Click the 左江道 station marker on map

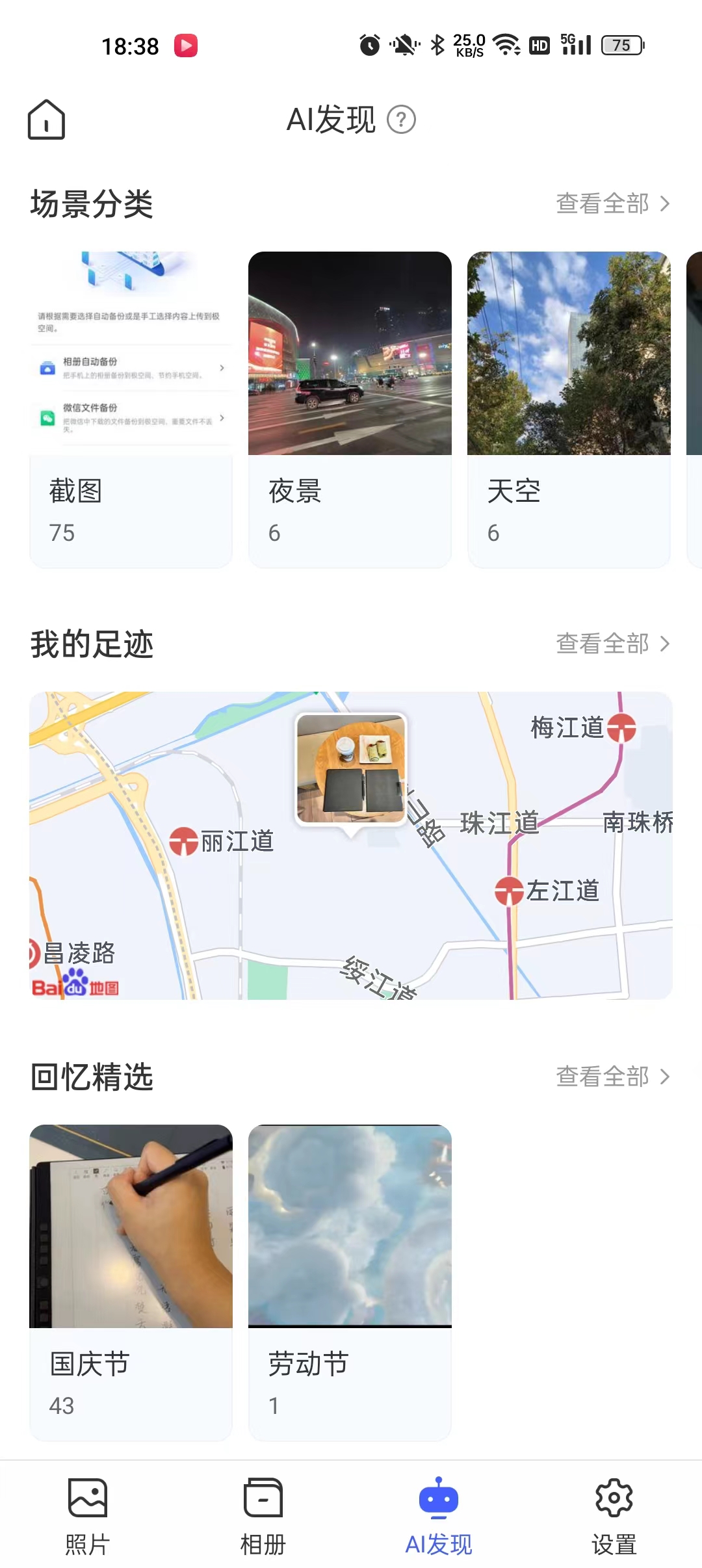pos(508,891)
